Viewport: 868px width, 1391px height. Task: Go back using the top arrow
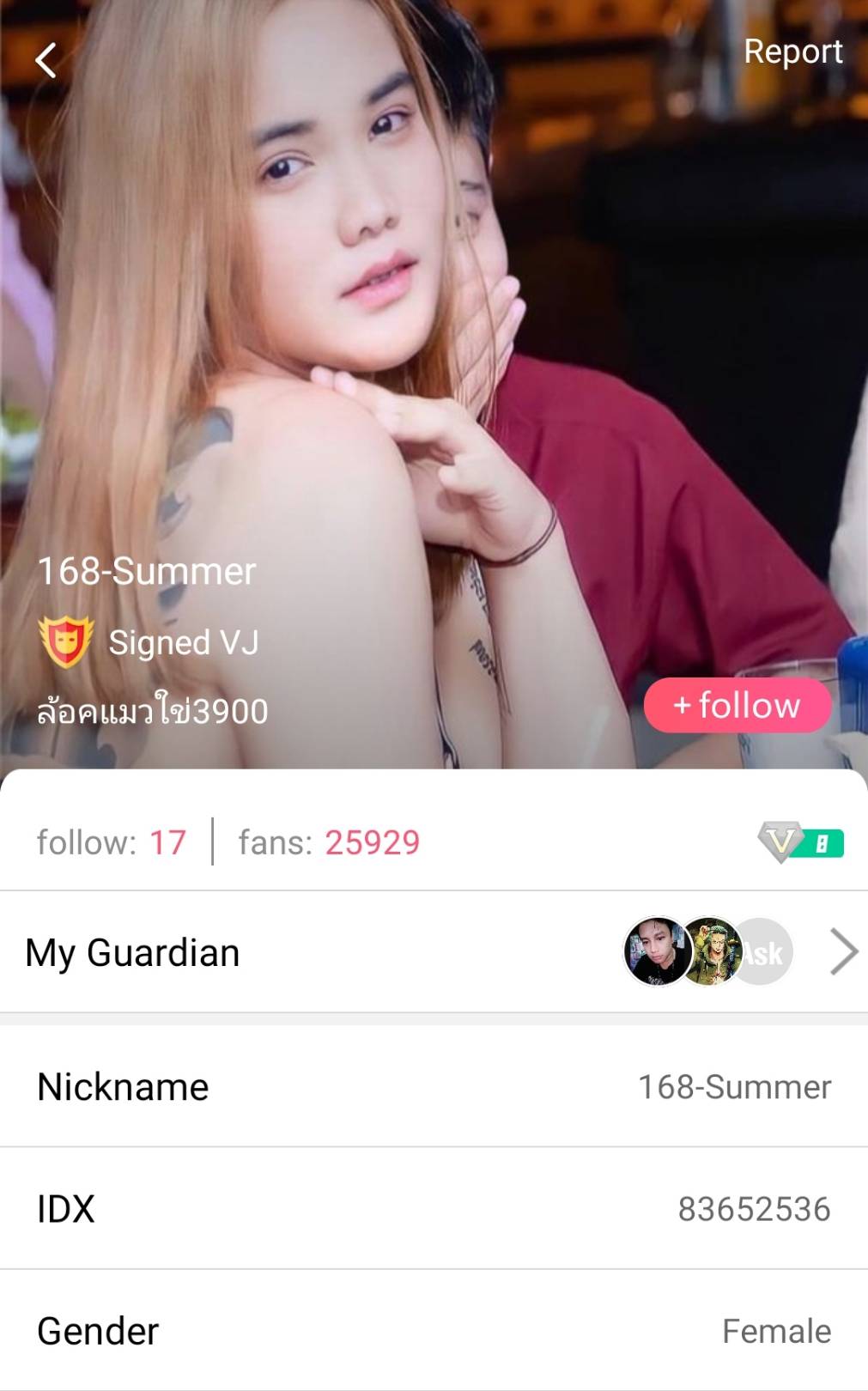[46, 60]
